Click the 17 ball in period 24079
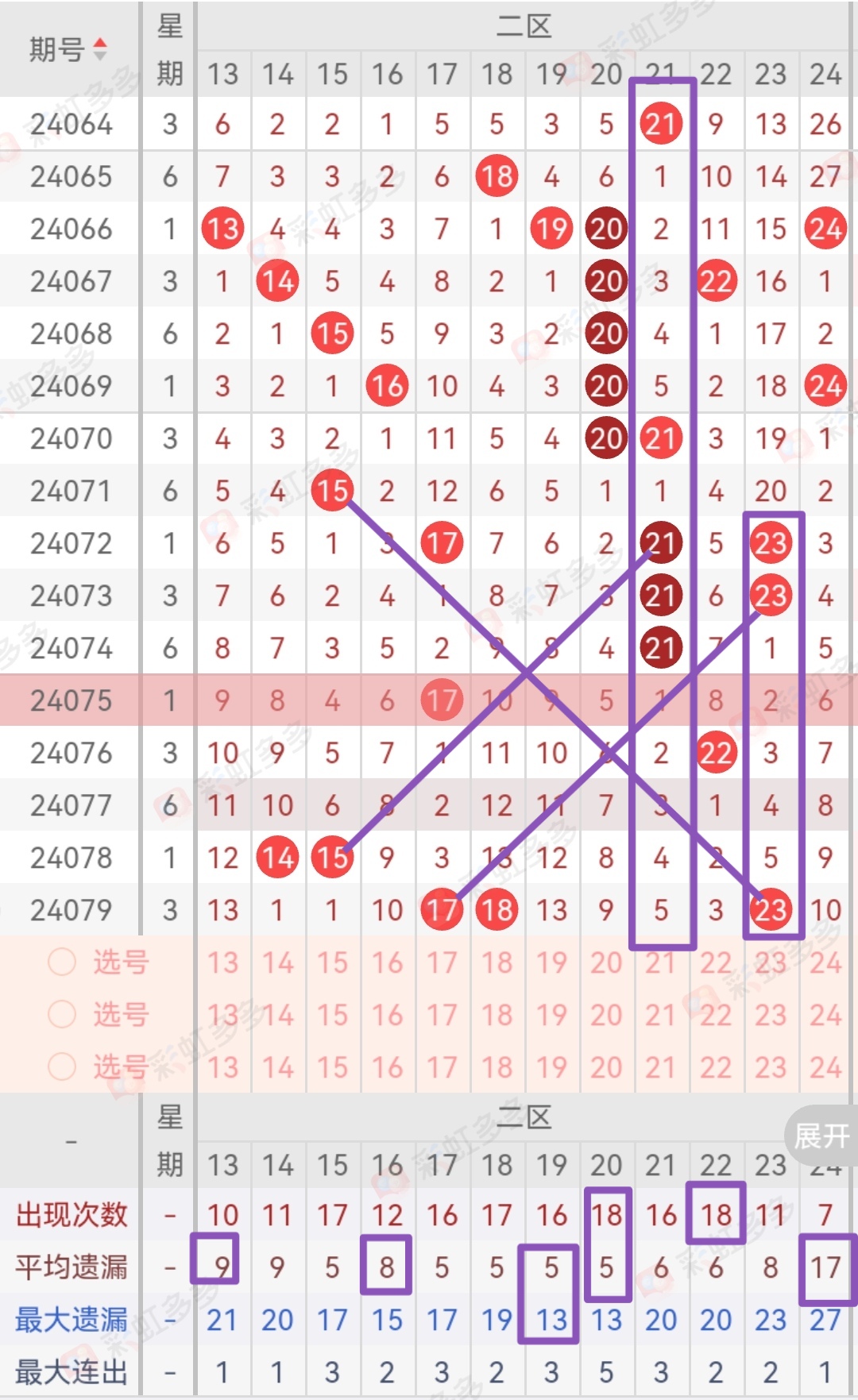This screenshot has height=1400, width=858. (442, 909)
